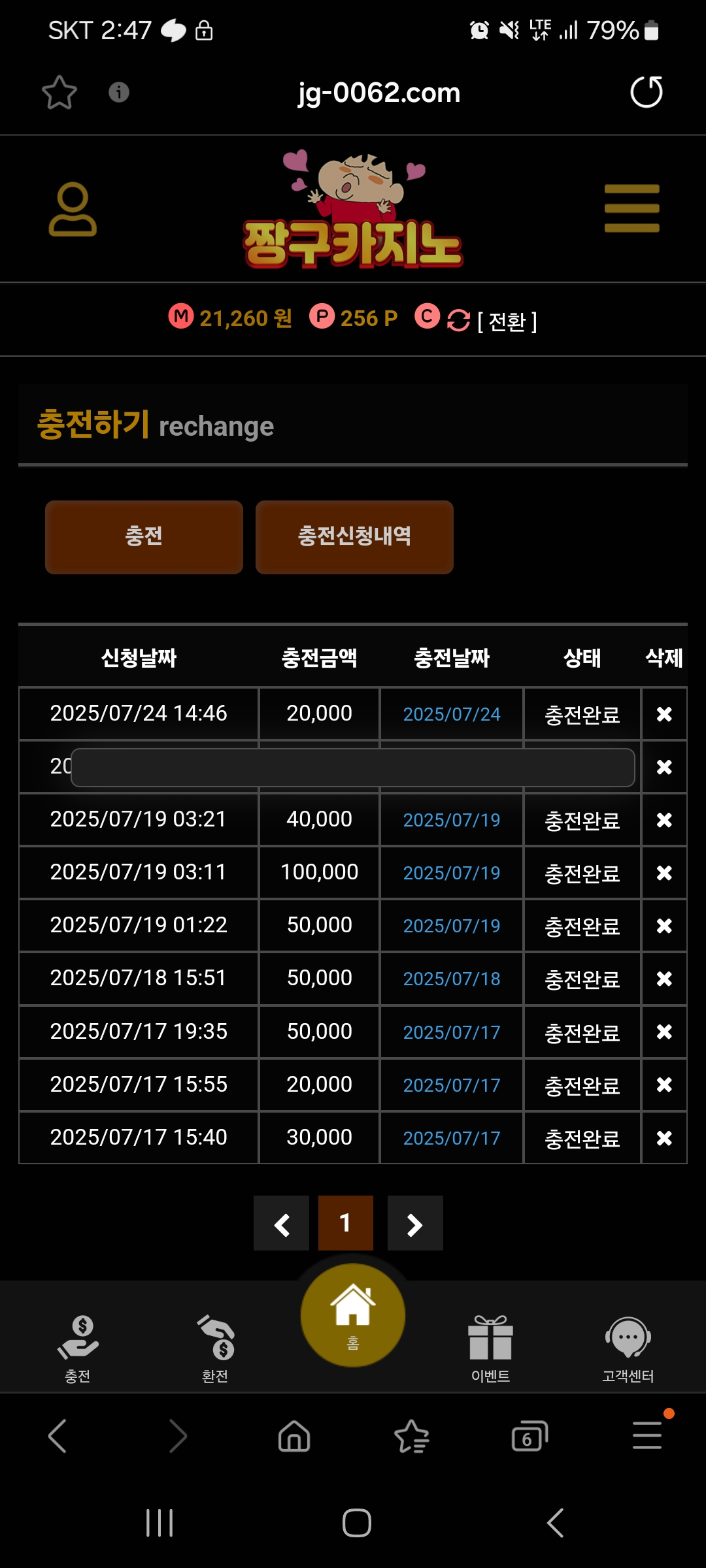The height and width of the screenshot is (1568, 706).
Task: Open the user profile icon
Action: coord(73,209)
